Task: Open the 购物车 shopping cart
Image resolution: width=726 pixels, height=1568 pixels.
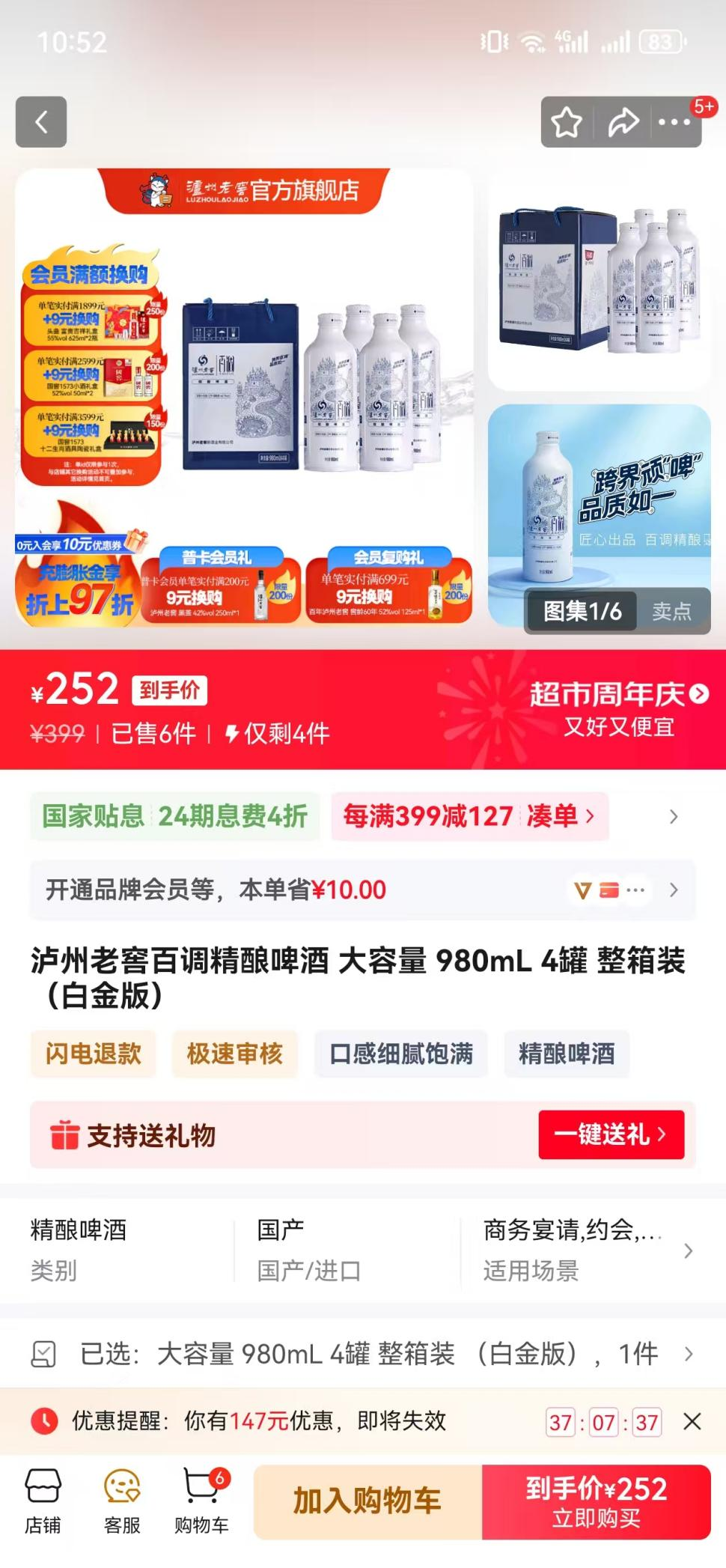Action: pyautogui.click(x=201, y=1501)
